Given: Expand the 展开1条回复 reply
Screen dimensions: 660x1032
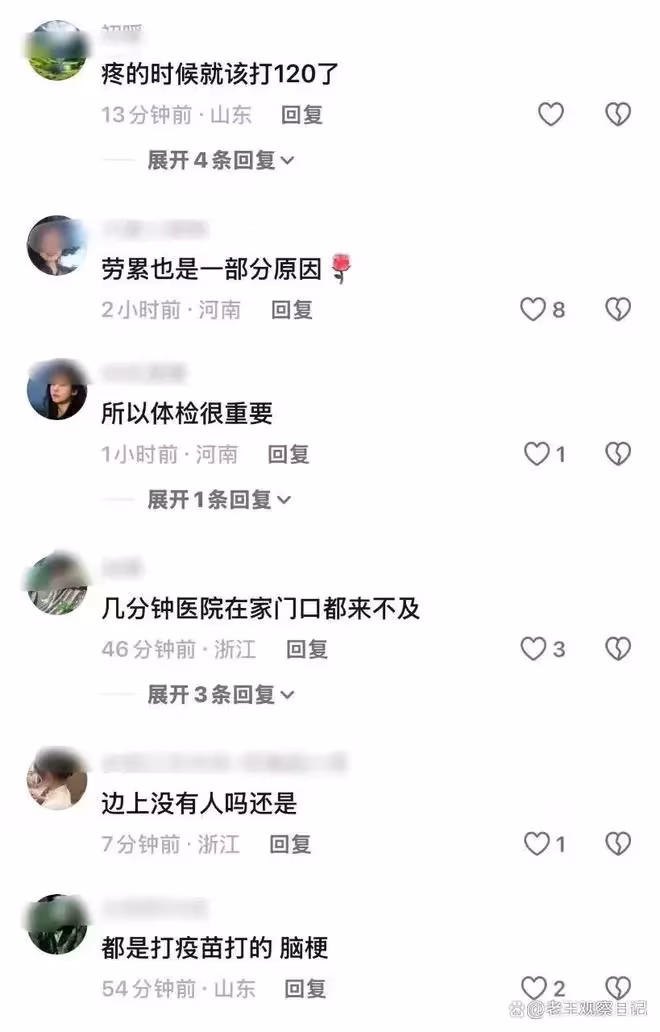Looking at the screenshot, I should [x=219, y=500].
